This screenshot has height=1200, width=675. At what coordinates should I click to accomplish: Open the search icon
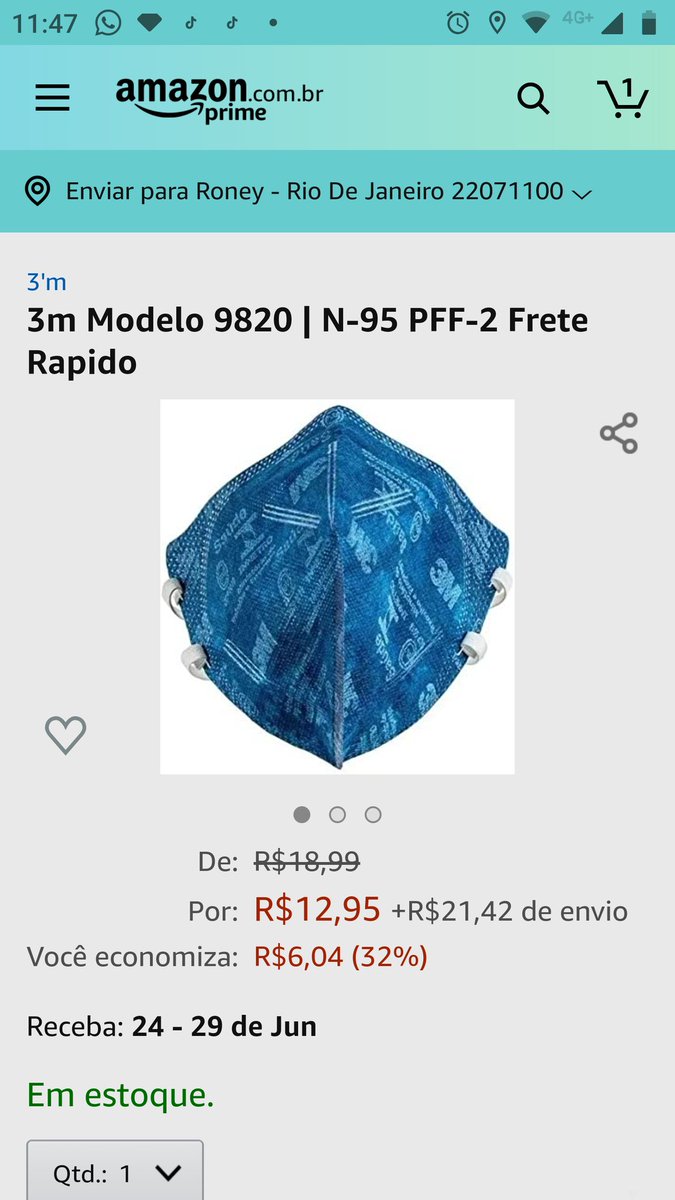533,98
